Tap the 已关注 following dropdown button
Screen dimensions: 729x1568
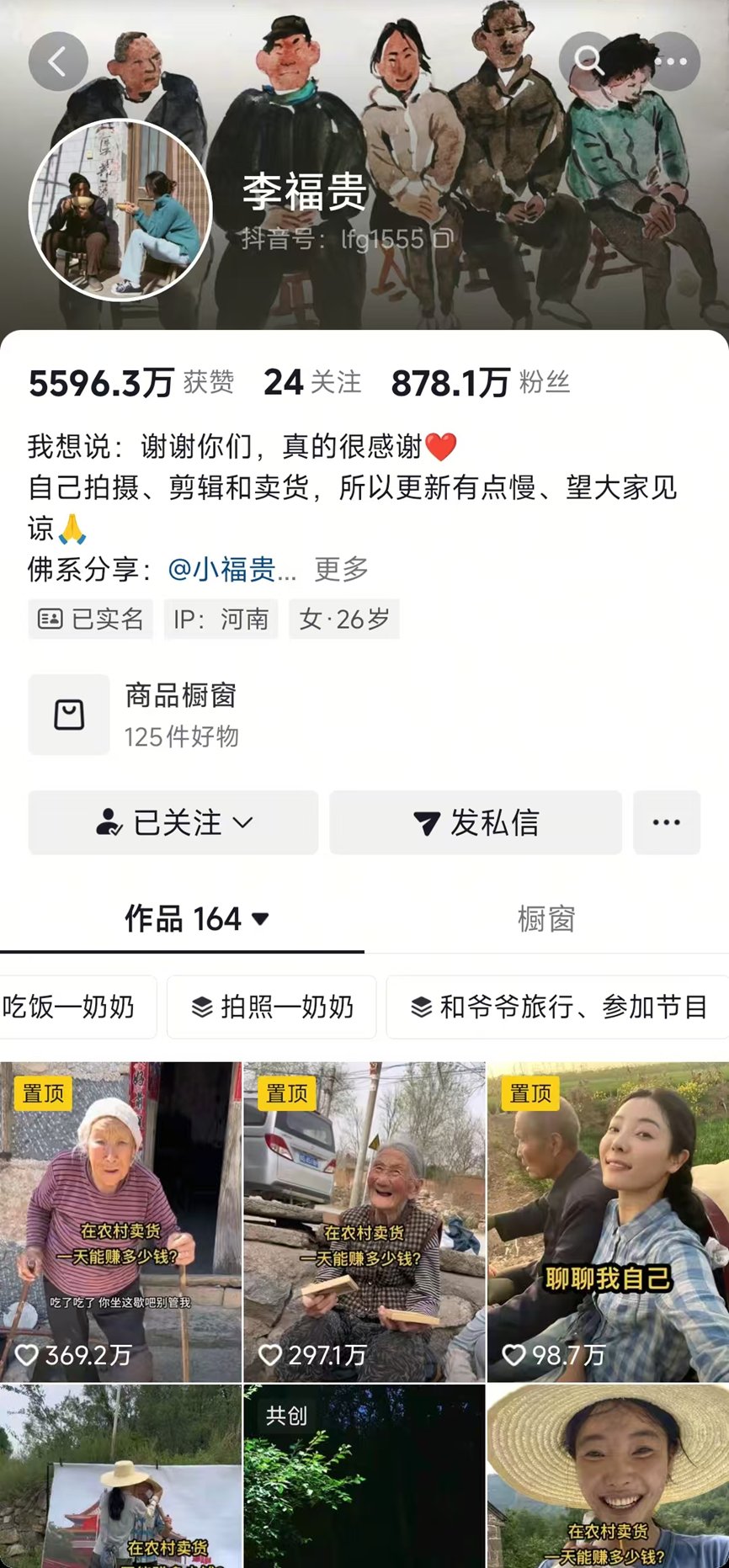pyautogui.click(x=173, y=822)
